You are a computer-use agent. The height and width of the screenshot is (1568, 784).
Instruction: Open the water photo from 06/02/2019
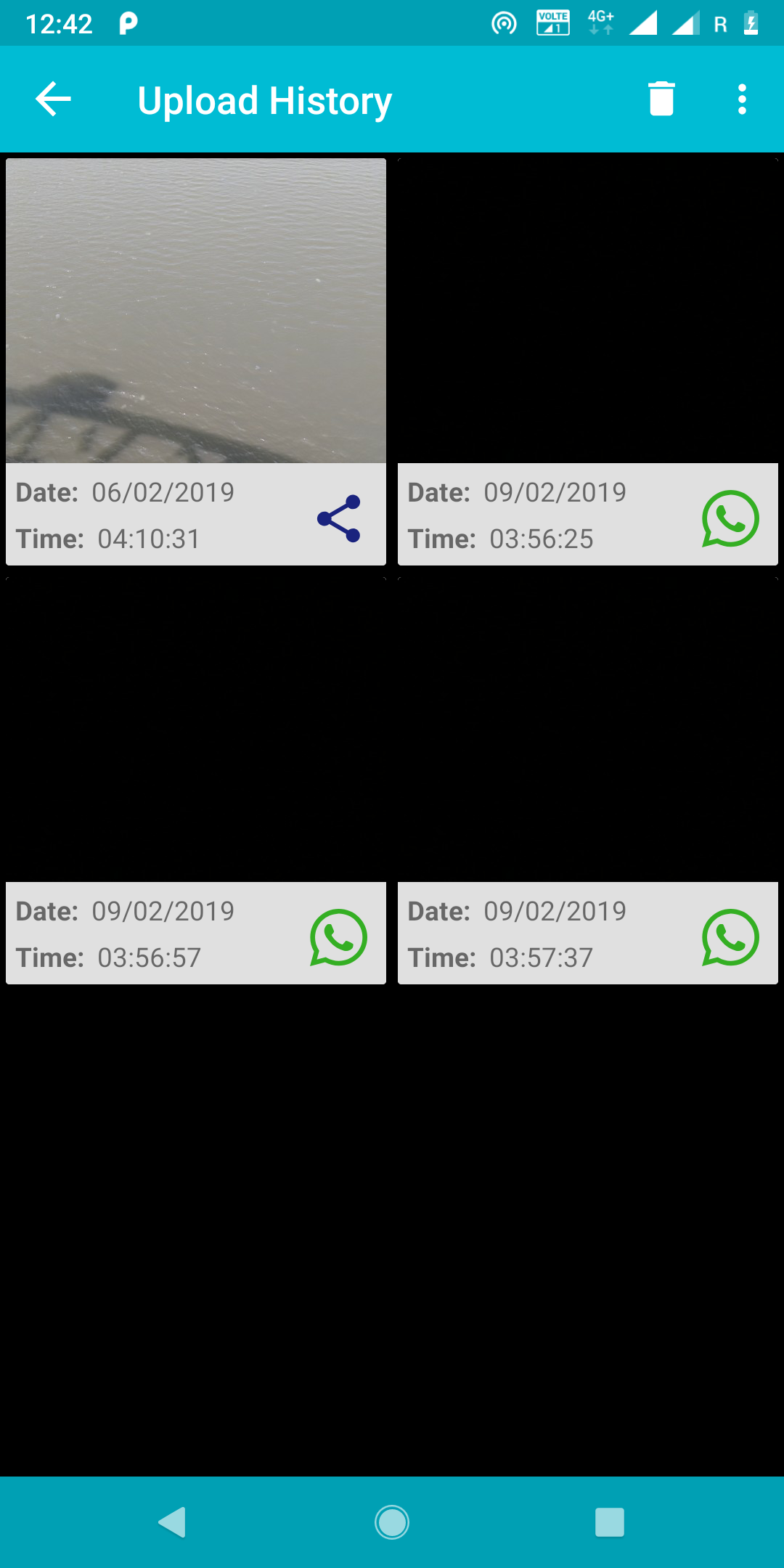[196, 311]
